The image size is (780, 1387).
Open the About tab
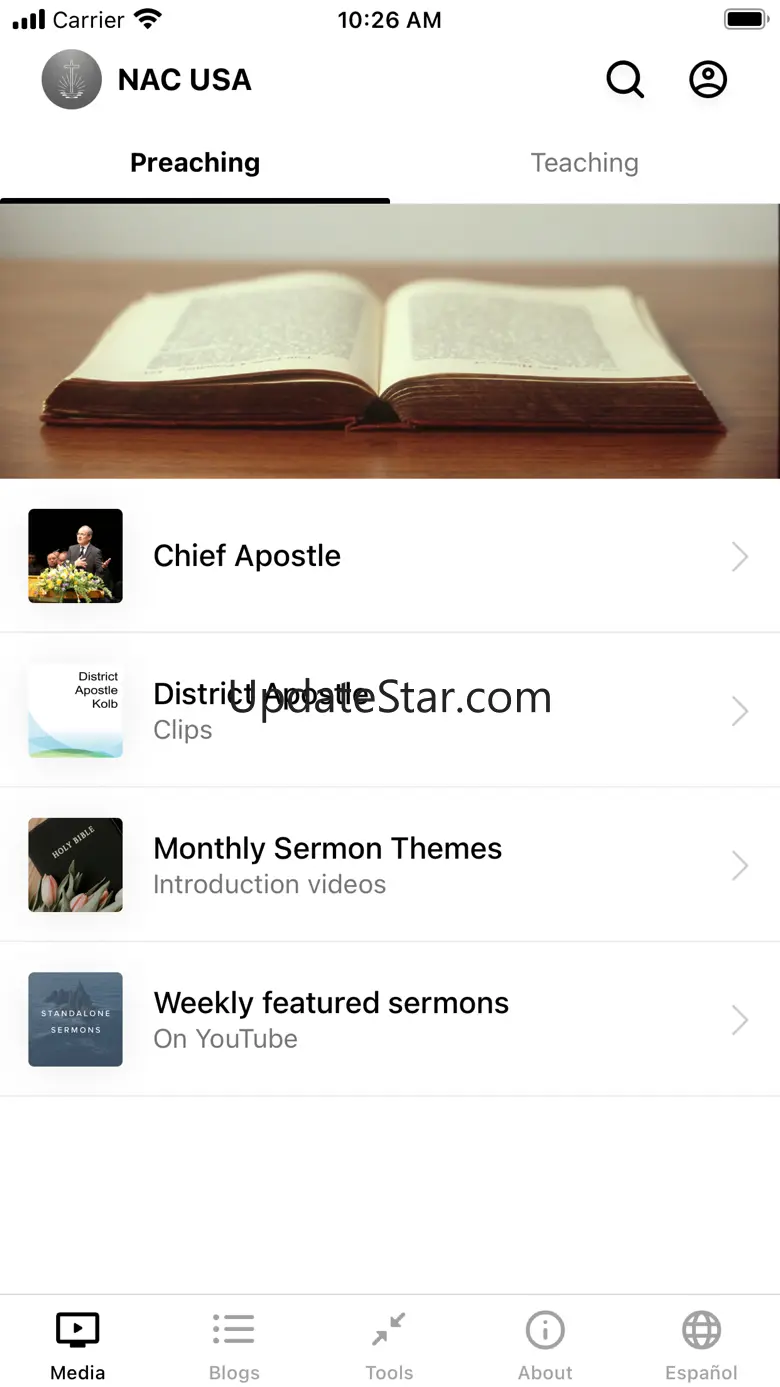tap(545, 1345)
